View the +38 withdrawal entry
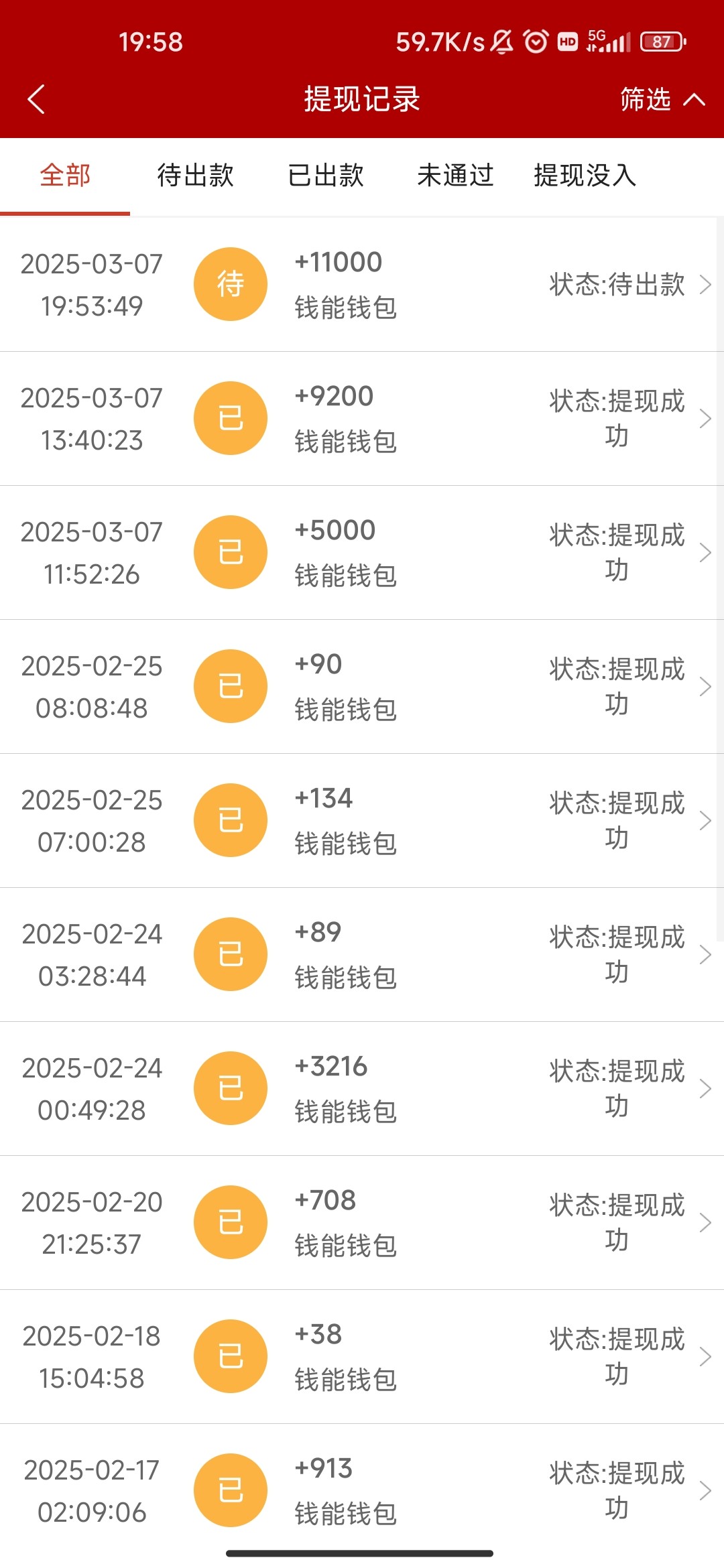The height and width of the screenshot is (1568, 724). [362, 1356]
